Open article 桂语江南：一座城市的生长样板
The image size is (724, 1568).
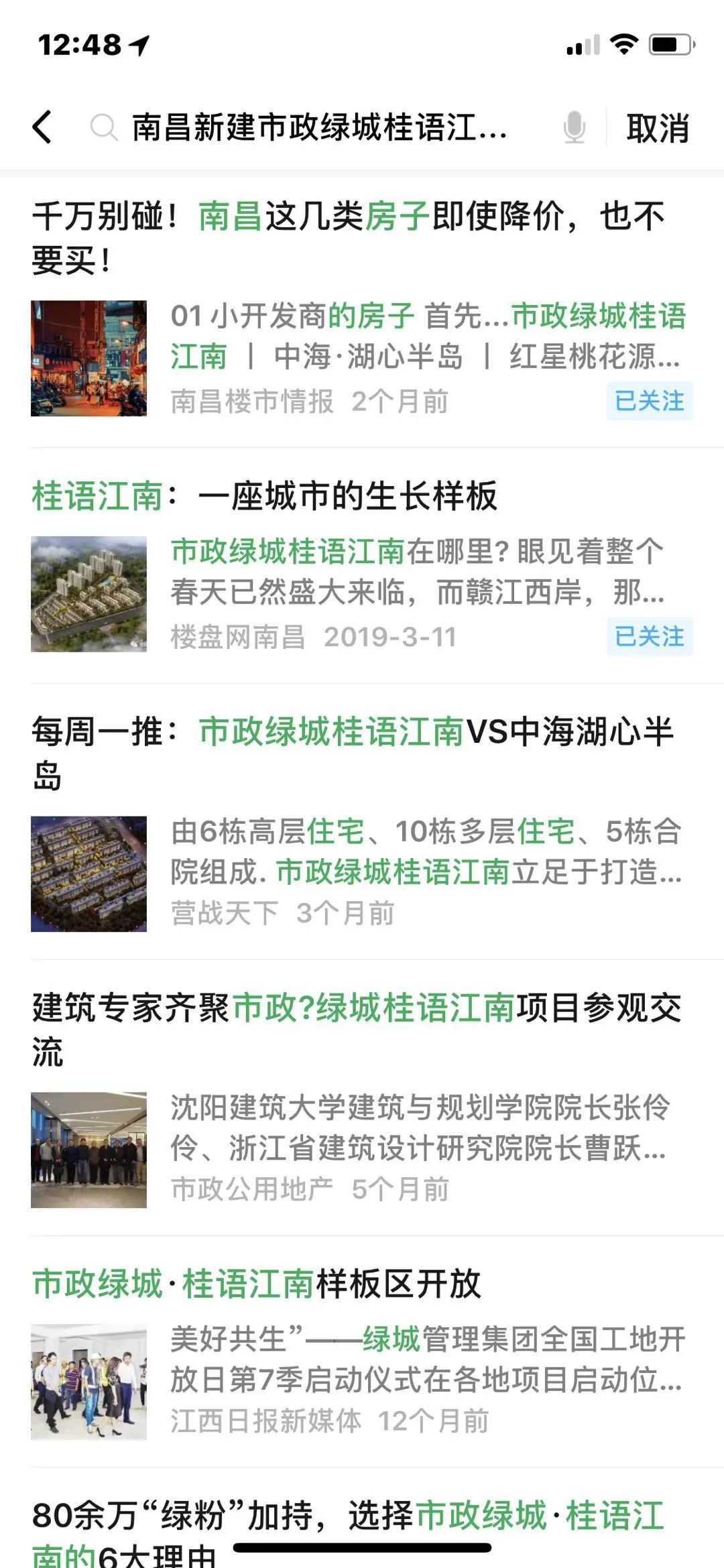[x=265, y=496]
